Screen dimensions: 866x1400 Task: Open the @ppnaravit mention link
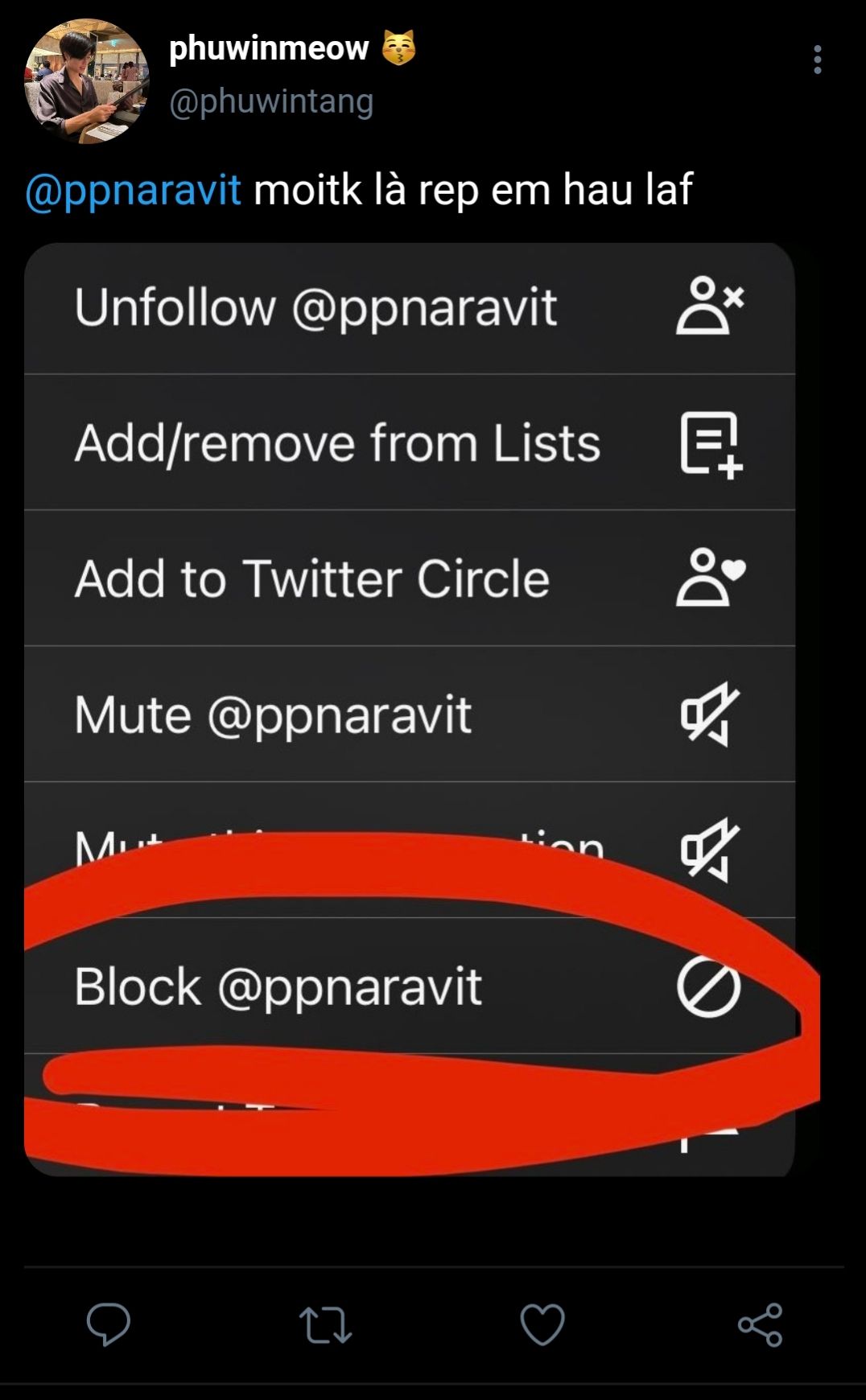coord(134,191)
